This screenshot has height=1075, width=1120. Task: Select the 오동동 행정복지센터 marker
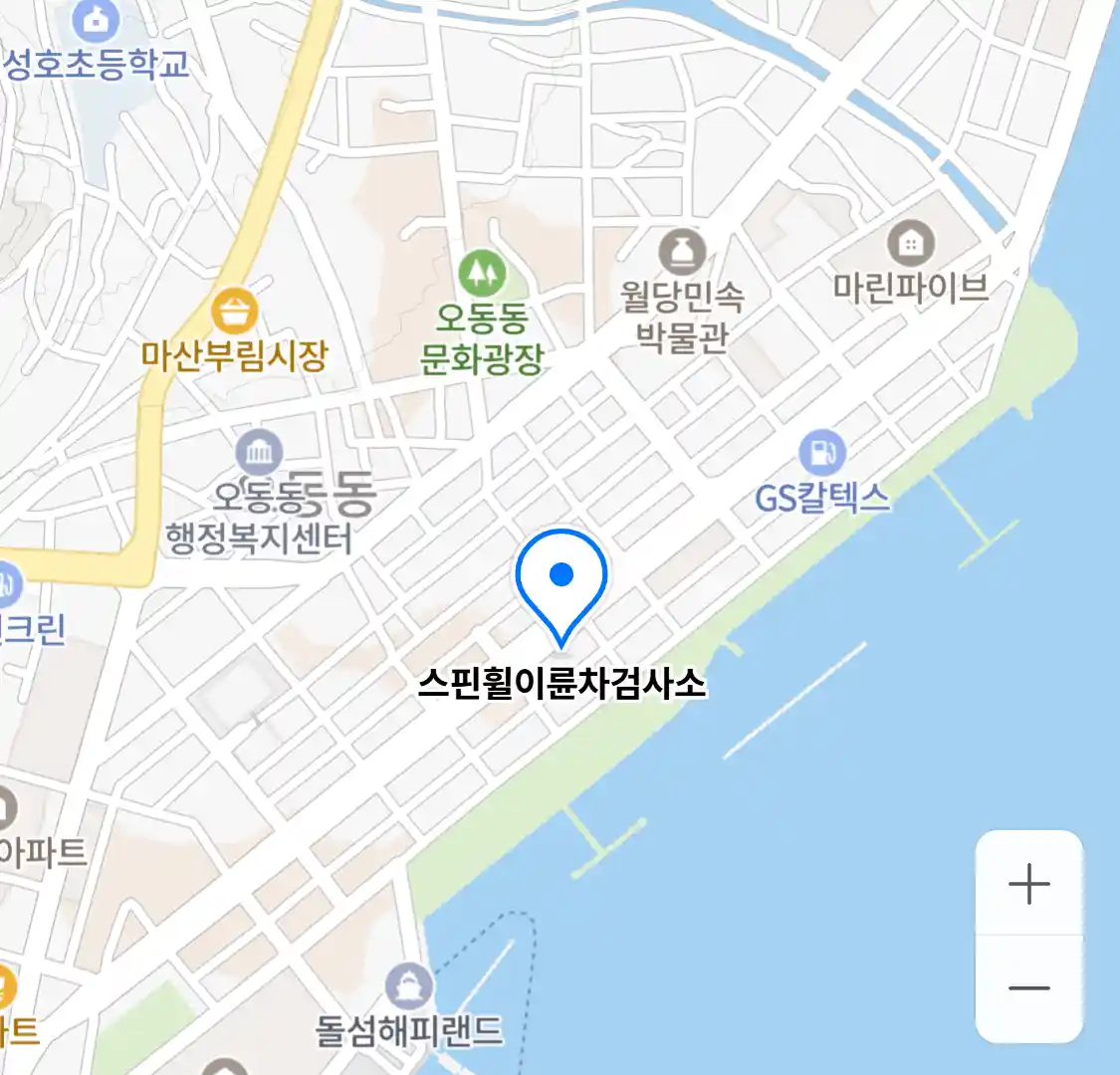coord(260,455)
